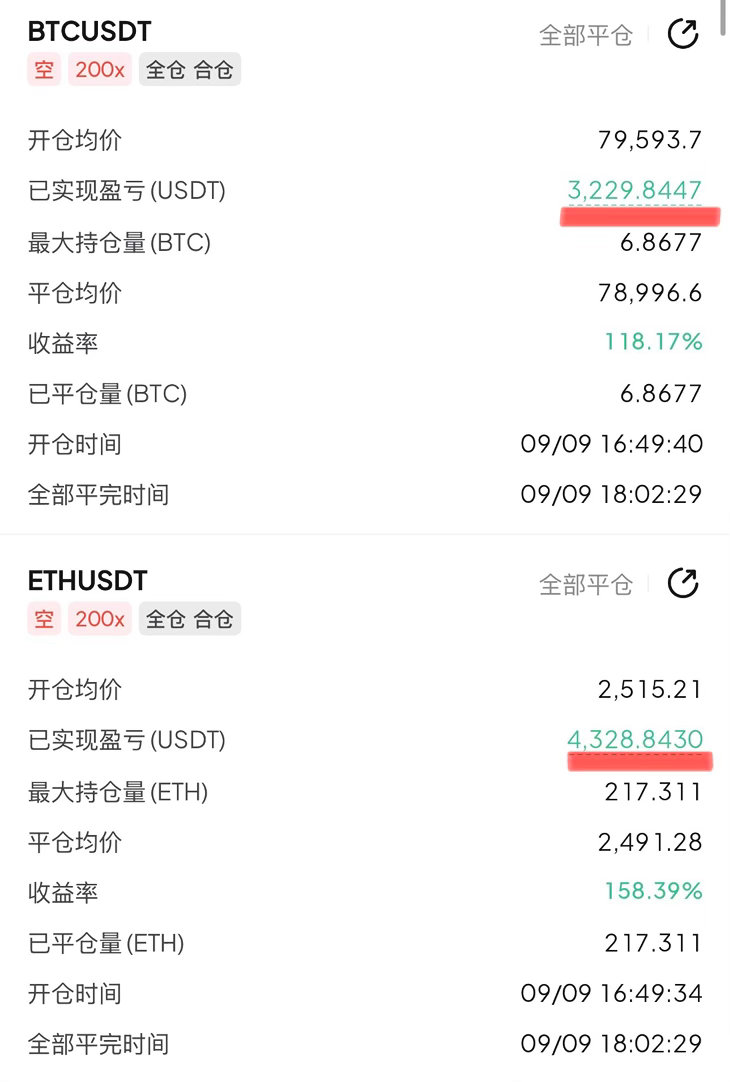This screenshot has width=730, height=1082.
Task: Share the ETHUSDT position record
Action: [683, 583]
